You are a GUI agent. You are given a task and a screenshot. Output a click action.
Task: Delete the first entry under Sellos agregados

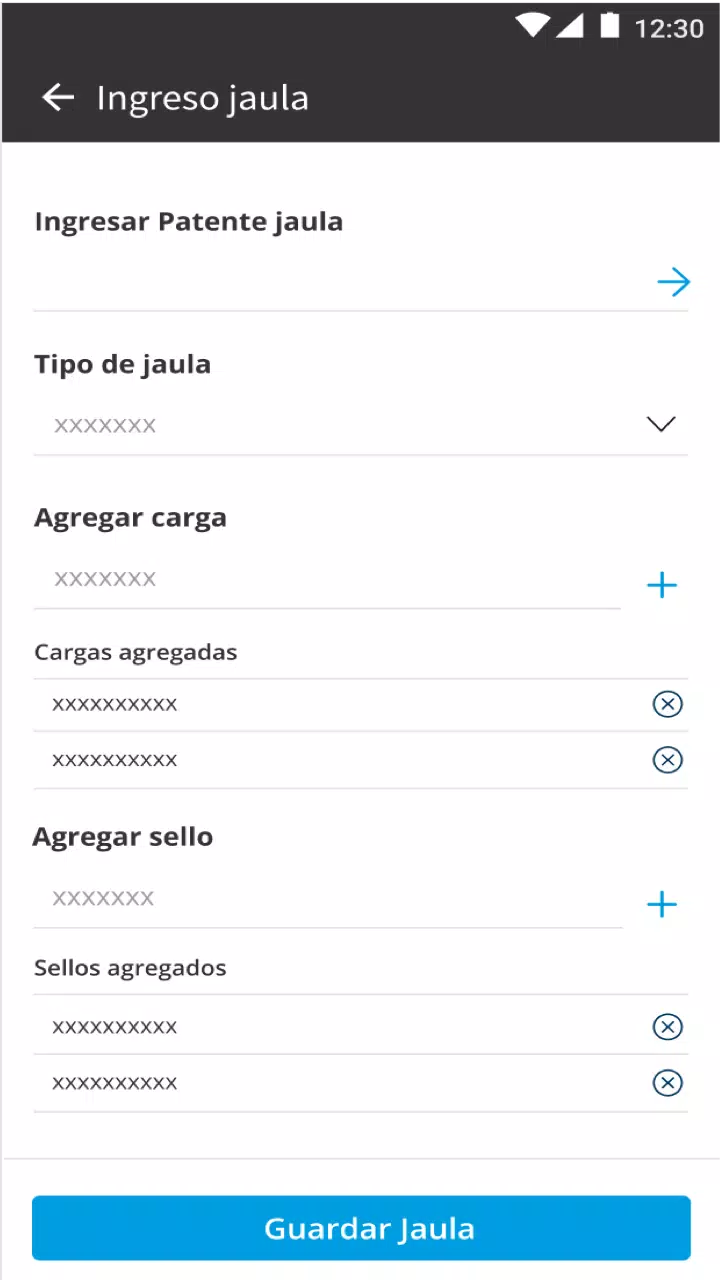click(x=667, y=1026)
